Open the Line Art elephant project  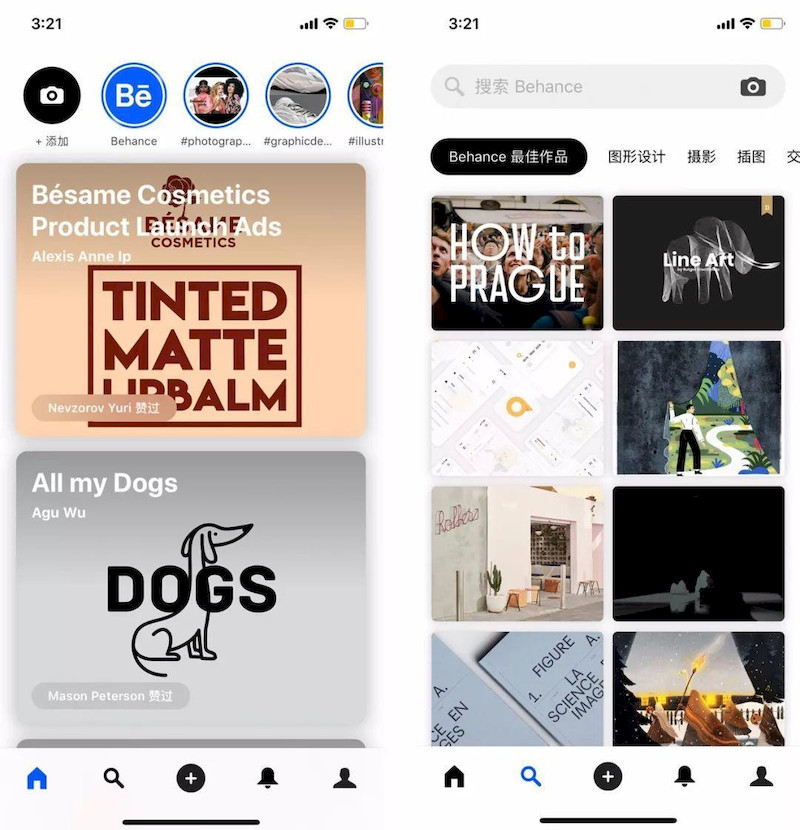tap(698, 263)
